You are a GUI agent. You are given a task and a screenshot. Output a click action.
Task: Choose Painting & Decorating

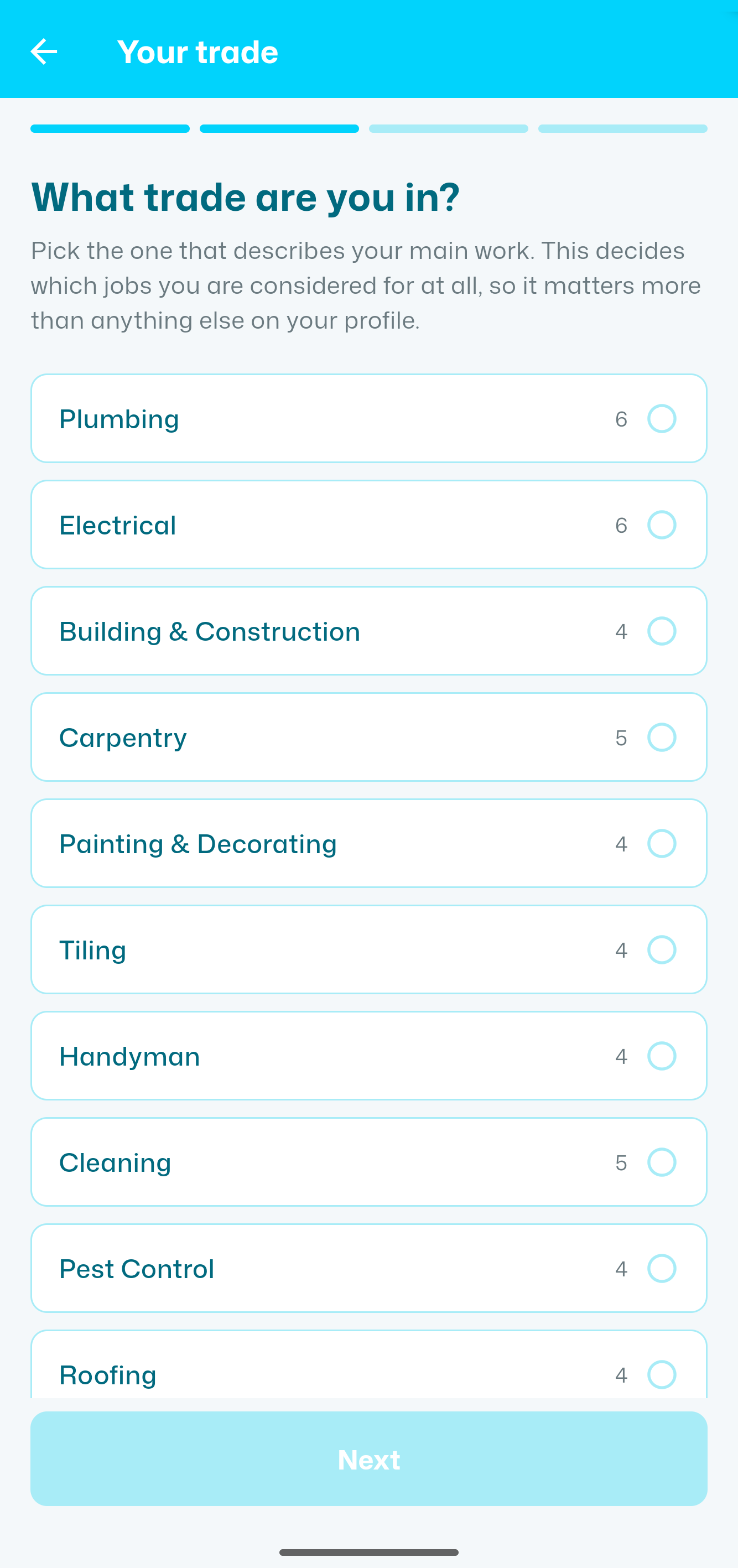tap(368, 843)
